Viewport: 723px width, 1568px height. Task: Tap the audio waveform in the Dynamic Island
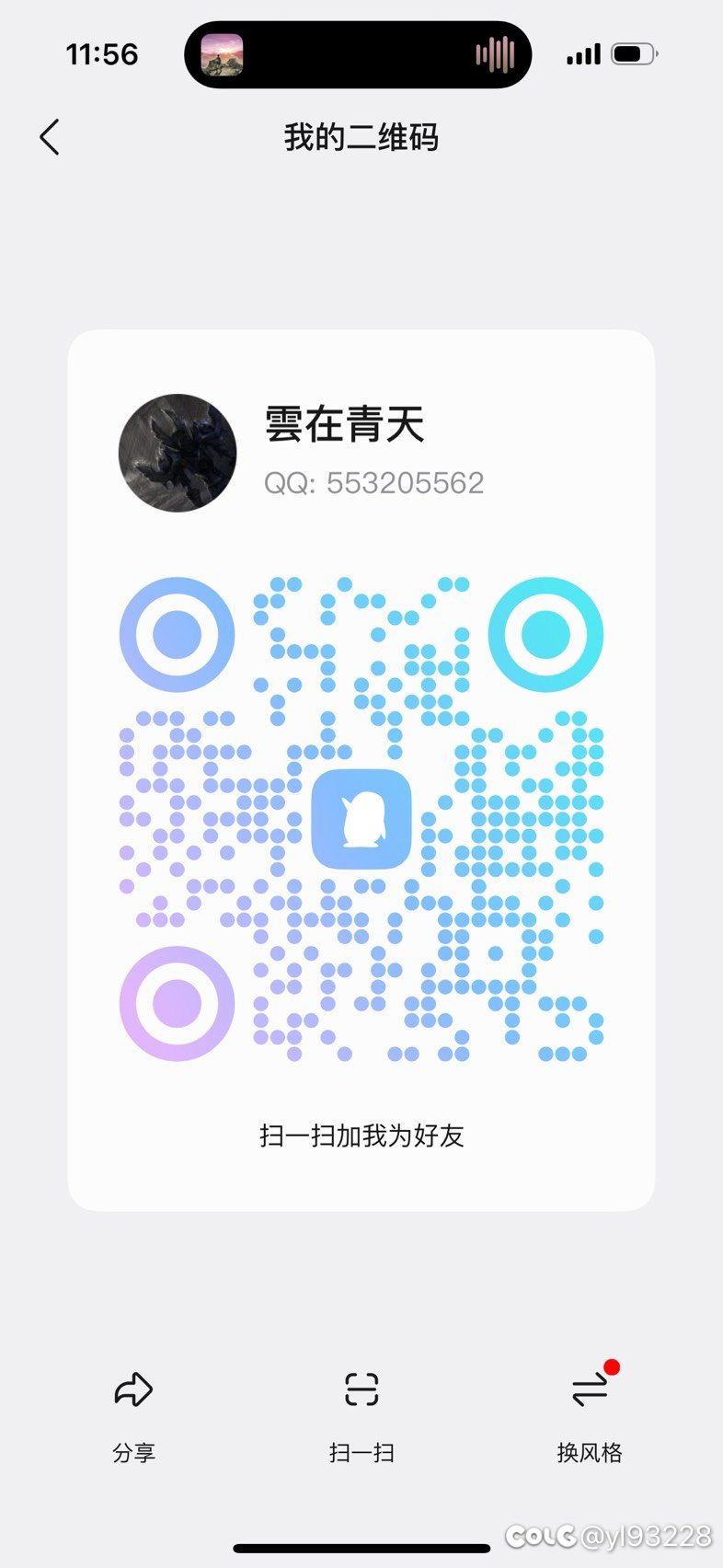click(x=496, y=55)
